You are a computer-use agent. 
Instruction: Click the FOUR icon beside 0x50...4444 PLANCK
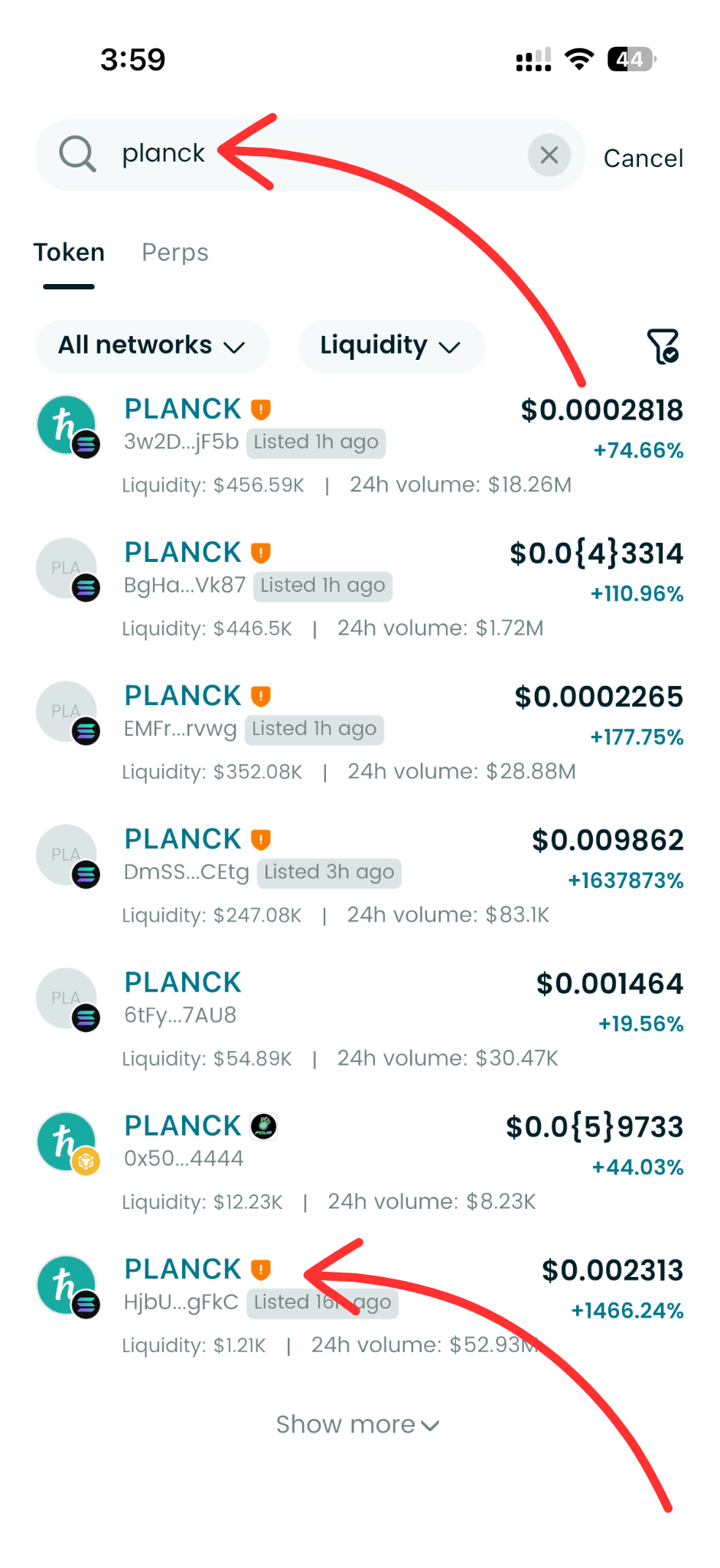(x=264, y=1125)
